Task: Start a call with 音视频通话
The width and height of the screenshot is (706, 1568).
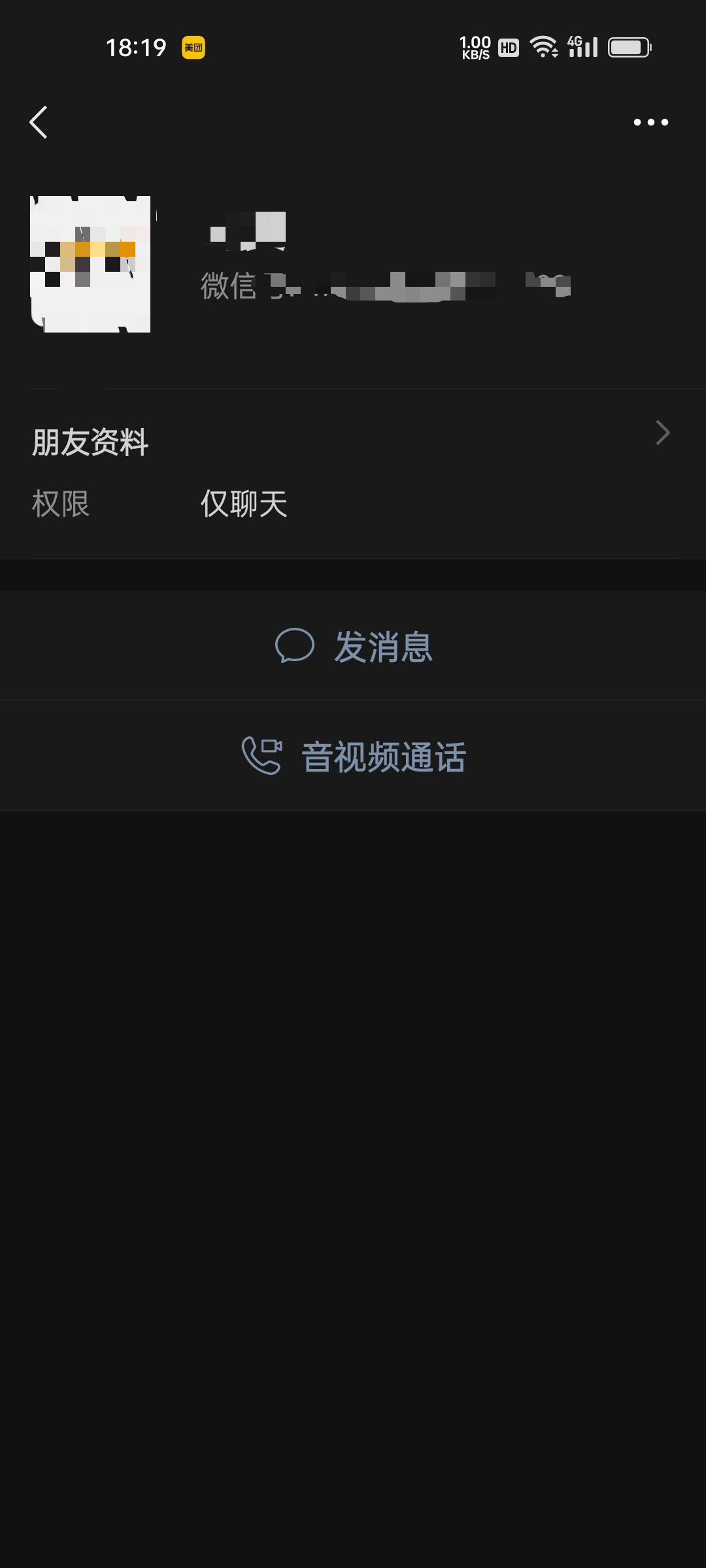Action: coord(383,756)
